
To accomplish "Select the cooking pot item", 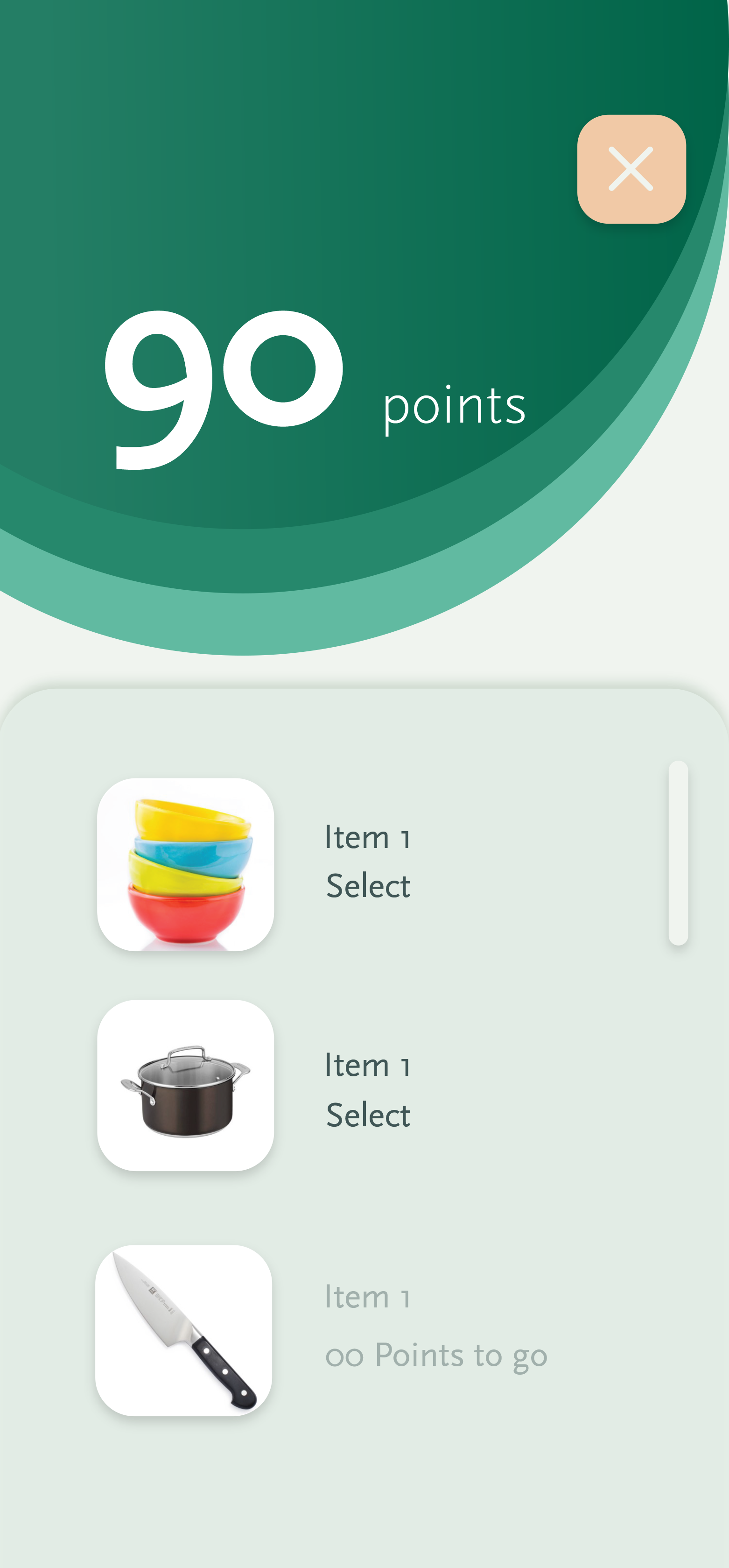I will click(368, 1115).
